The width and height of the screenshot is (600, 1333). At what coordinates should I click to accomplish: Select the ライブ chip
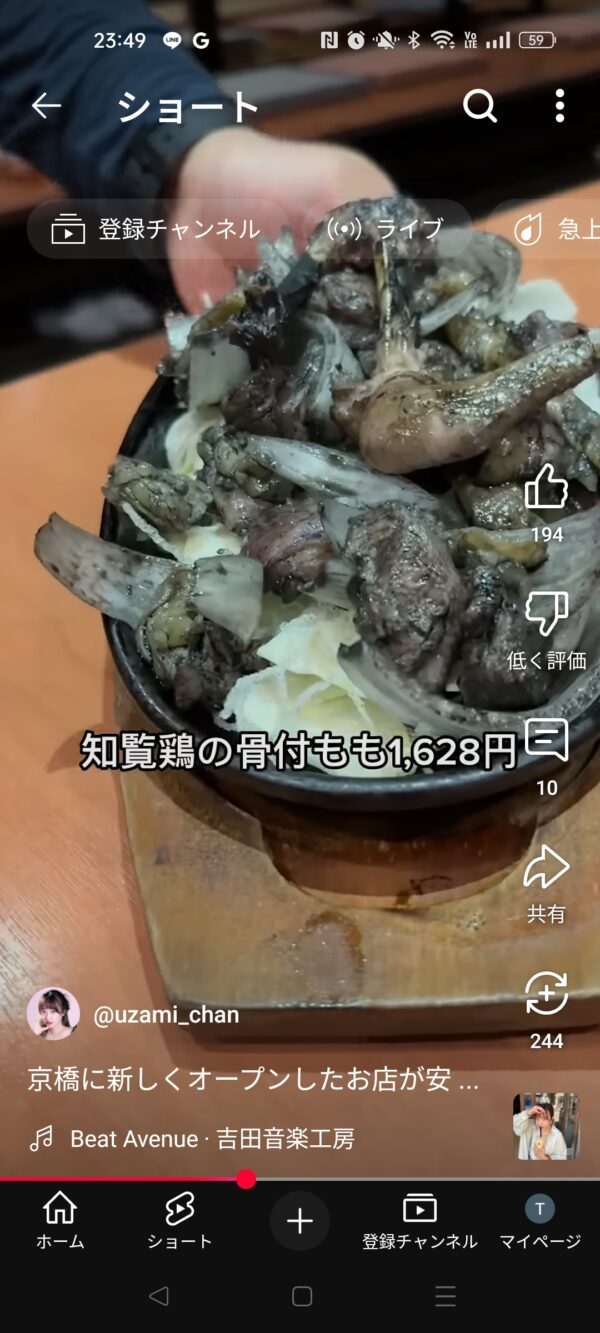tap(388, 229)
